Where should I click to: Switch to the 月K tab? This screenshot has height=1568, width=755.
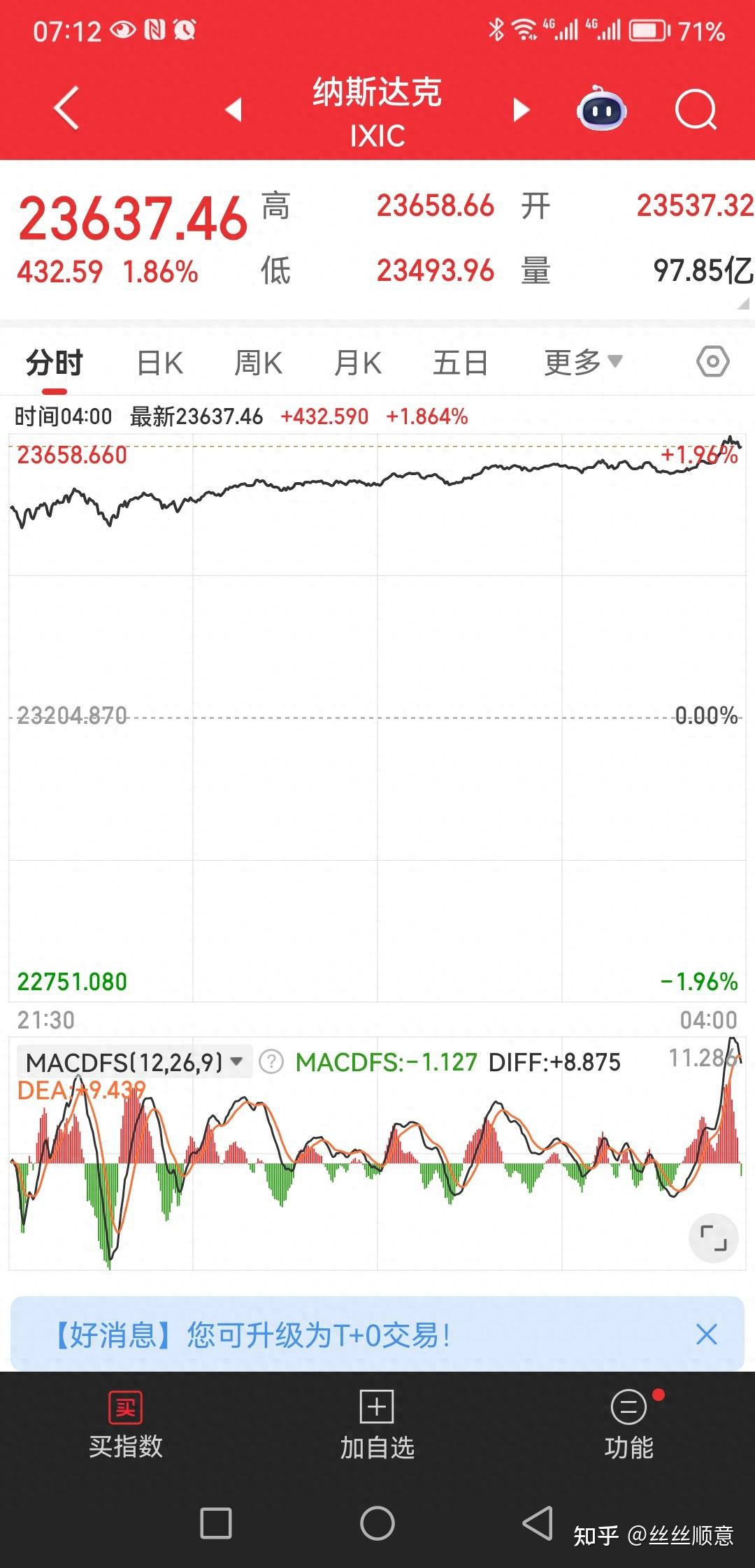tap(358, 363)
